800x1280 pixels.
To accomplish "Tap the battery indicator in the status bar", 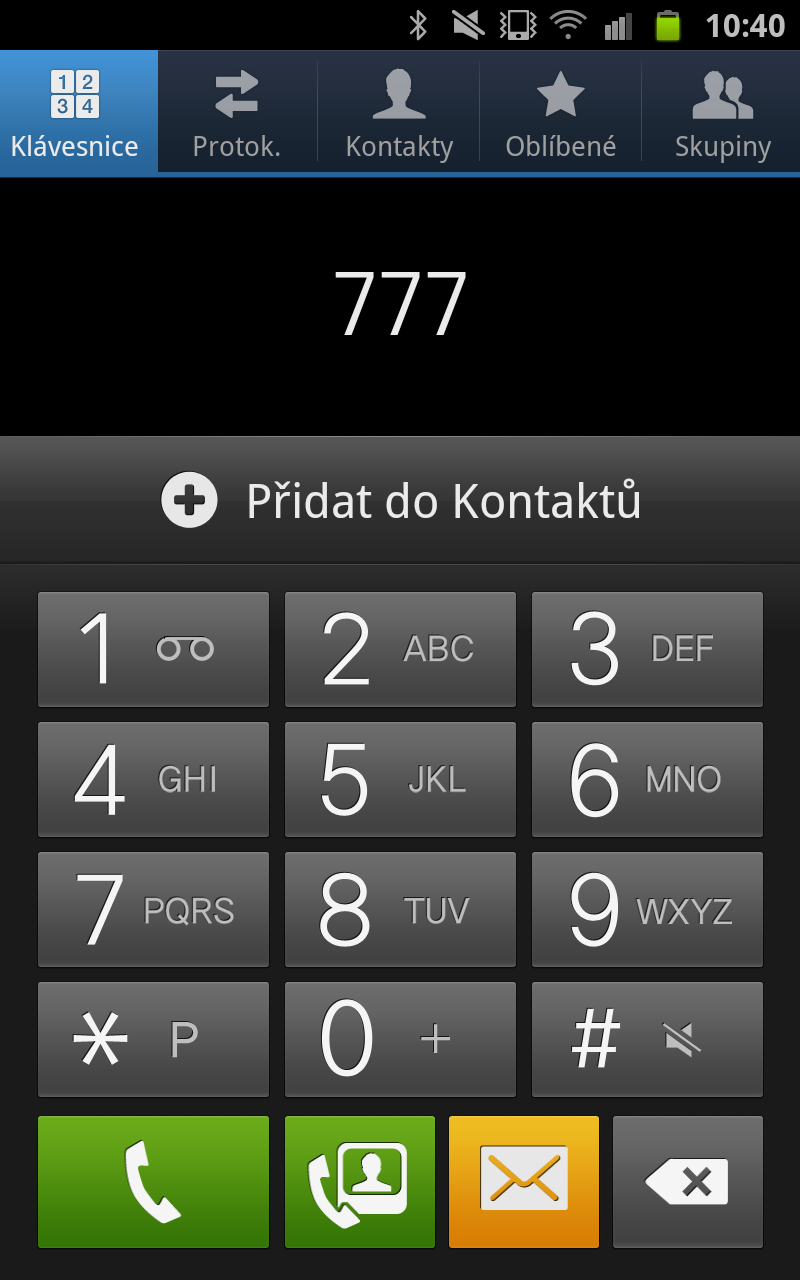I will click(x=668, y=25).
